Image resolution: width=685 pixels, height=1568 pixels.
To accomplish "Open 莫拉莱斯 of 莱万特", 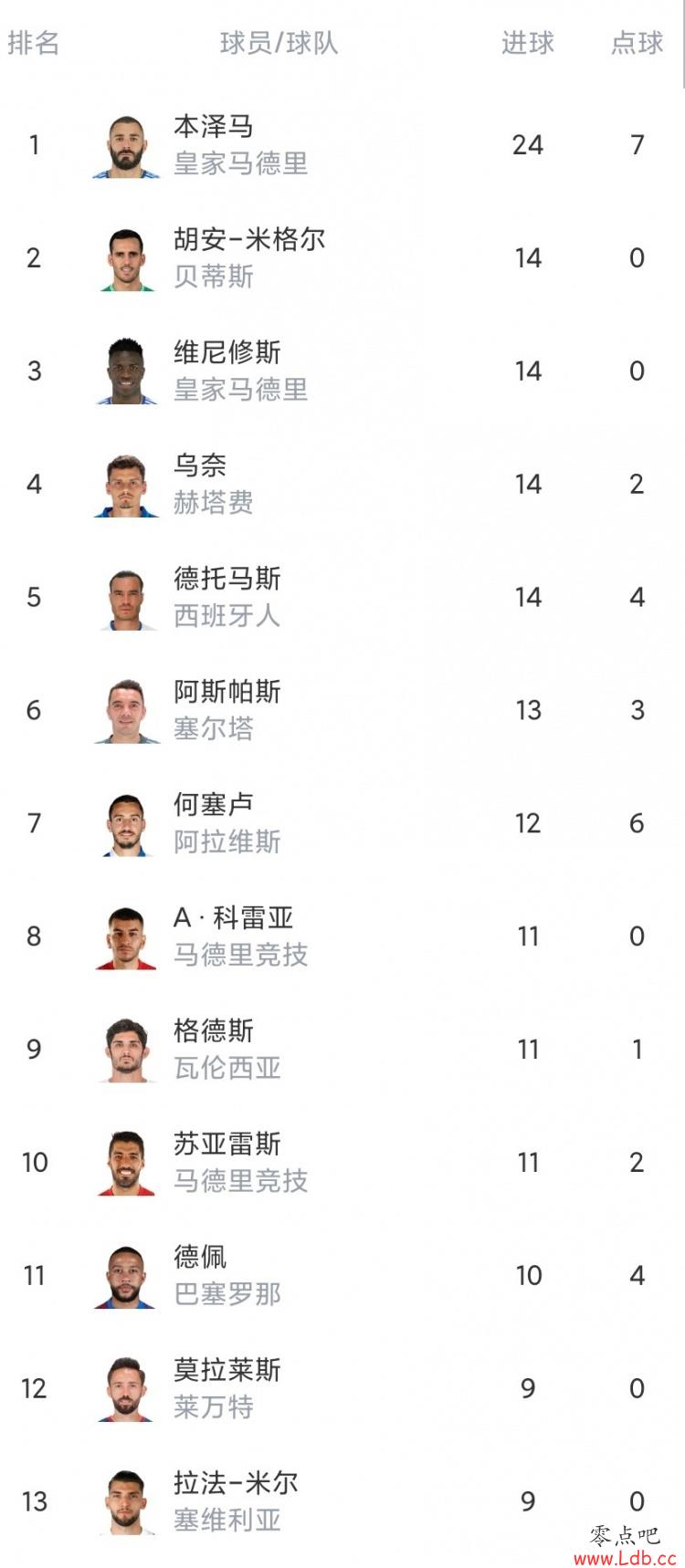I will point(342,1390).
